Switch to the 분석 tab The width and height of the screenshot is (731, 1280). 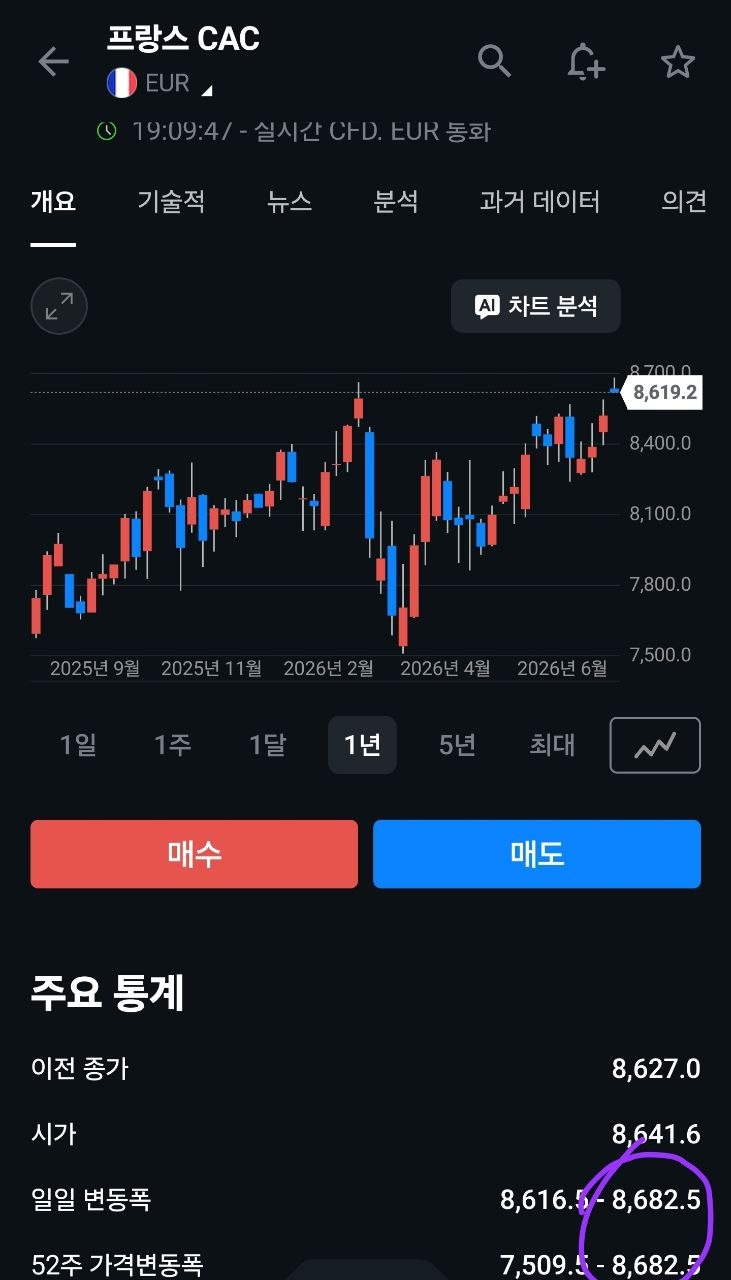click(x=395, y=201)
